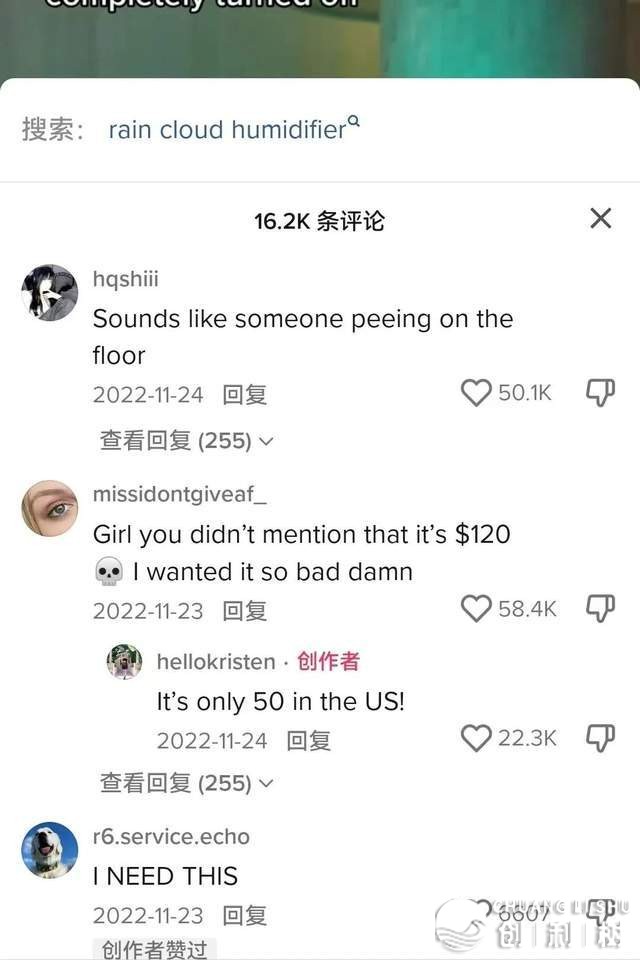Open creator hellokristen's avatar

(125, 662)
